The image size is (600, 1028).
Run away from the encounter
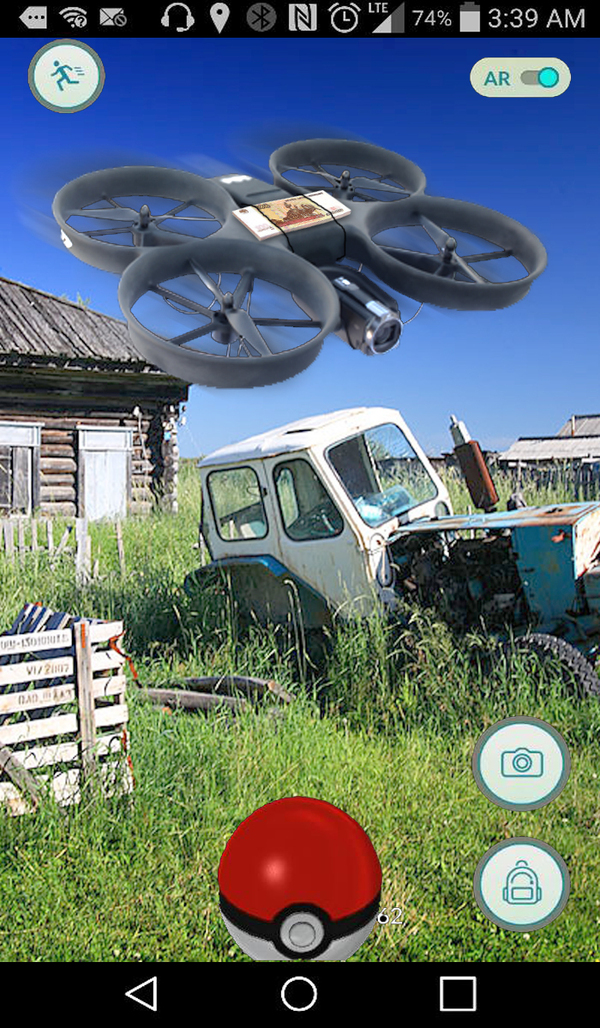pyautogui.click(x=66, y=76)
